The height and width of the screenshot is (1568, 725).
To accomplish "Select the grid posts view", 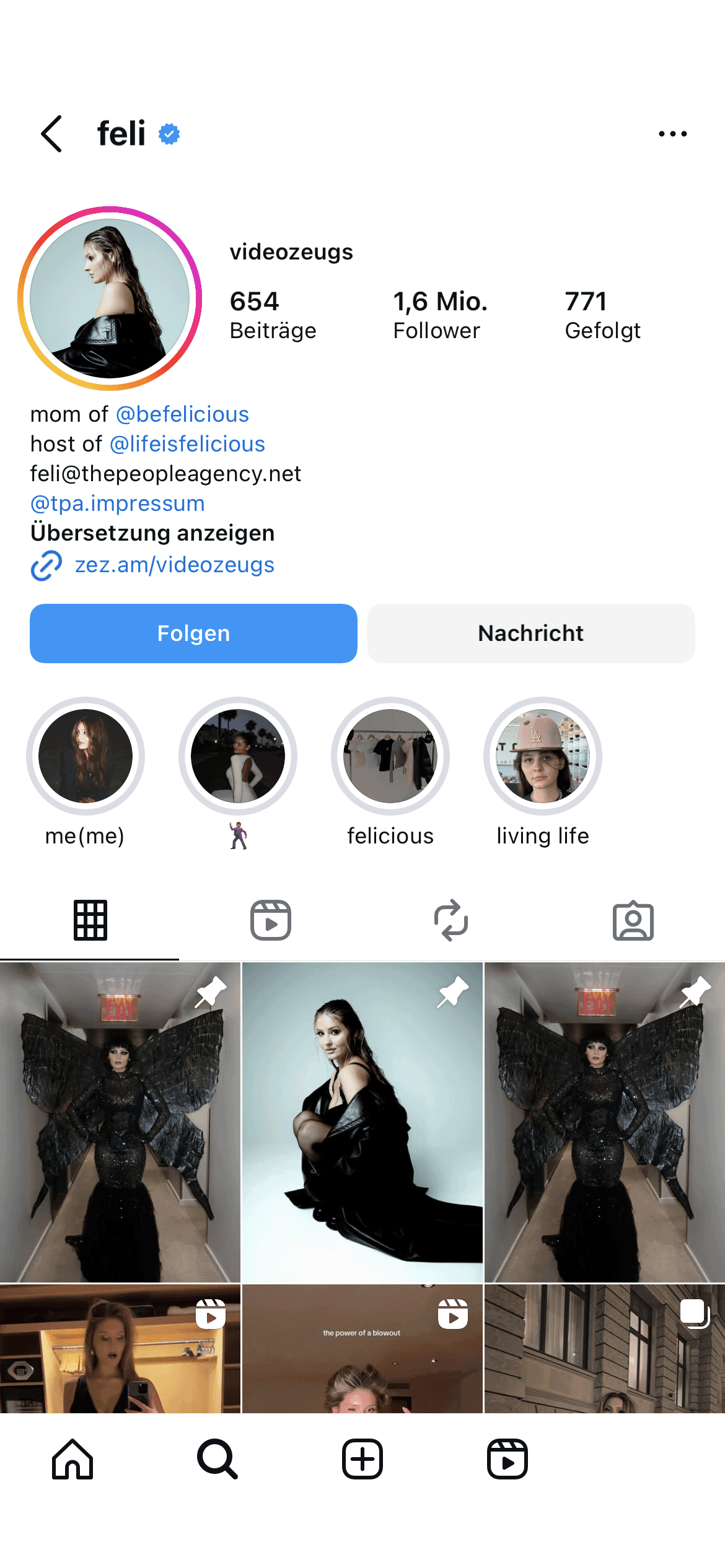I will coord(90,921).
